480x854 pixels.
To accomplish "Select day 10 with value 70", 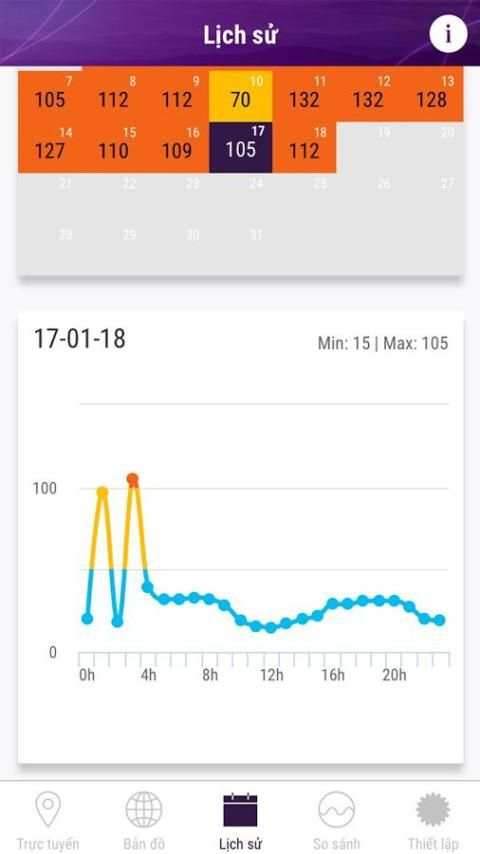I will (x=241, y=96).
